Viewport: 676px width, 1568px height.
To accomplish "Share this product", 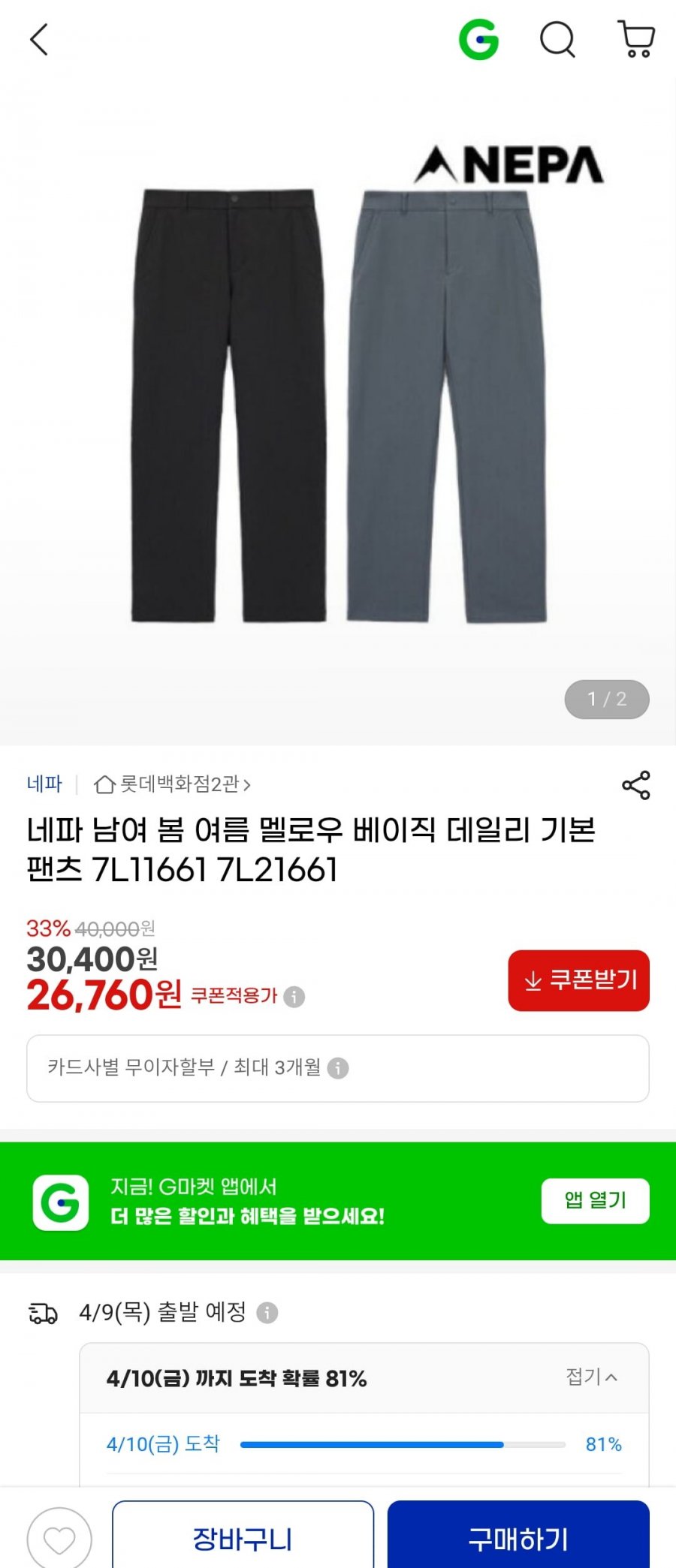I will point(635,785).
